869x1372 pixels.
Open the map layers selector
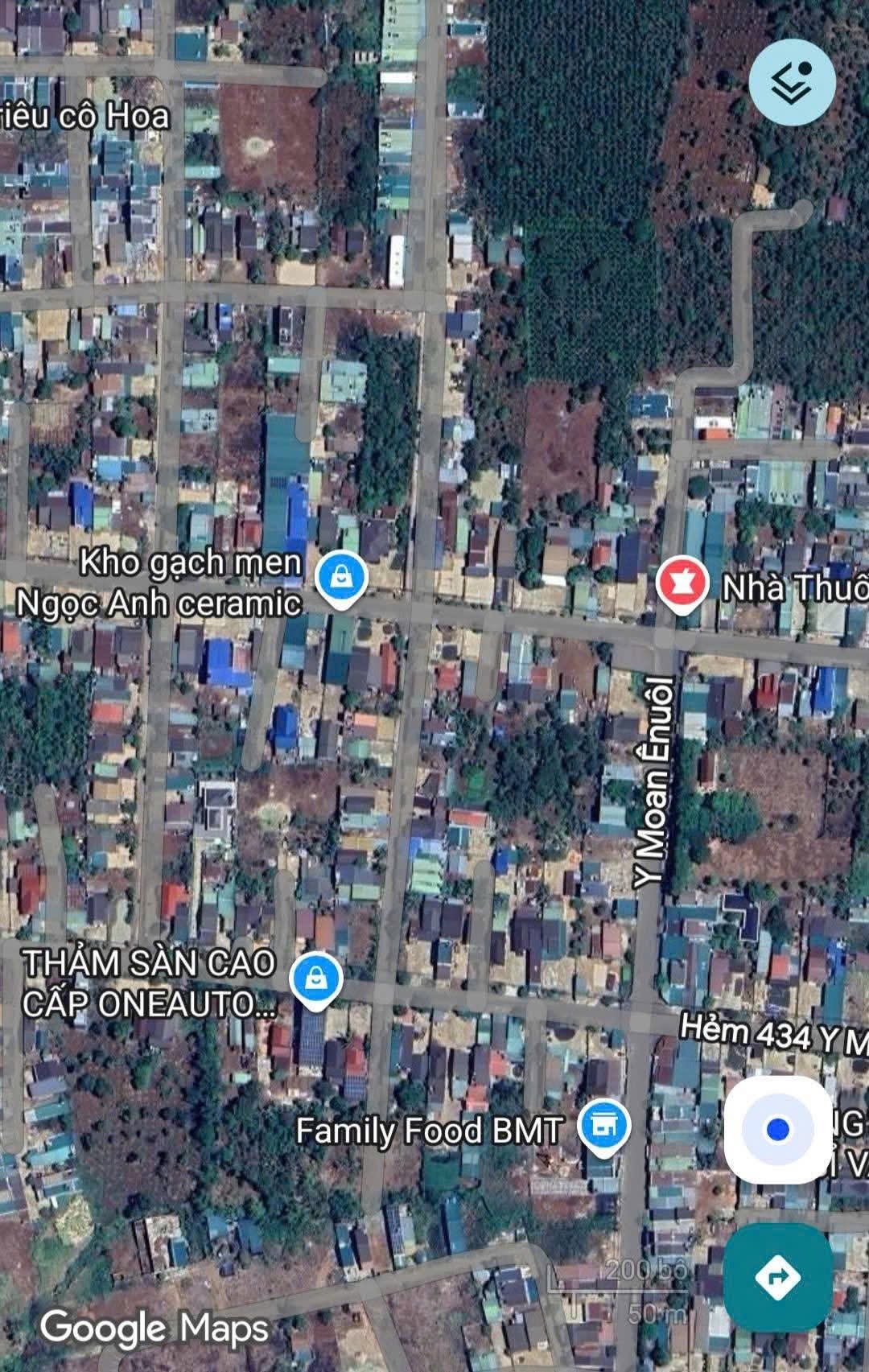(793, 81)
